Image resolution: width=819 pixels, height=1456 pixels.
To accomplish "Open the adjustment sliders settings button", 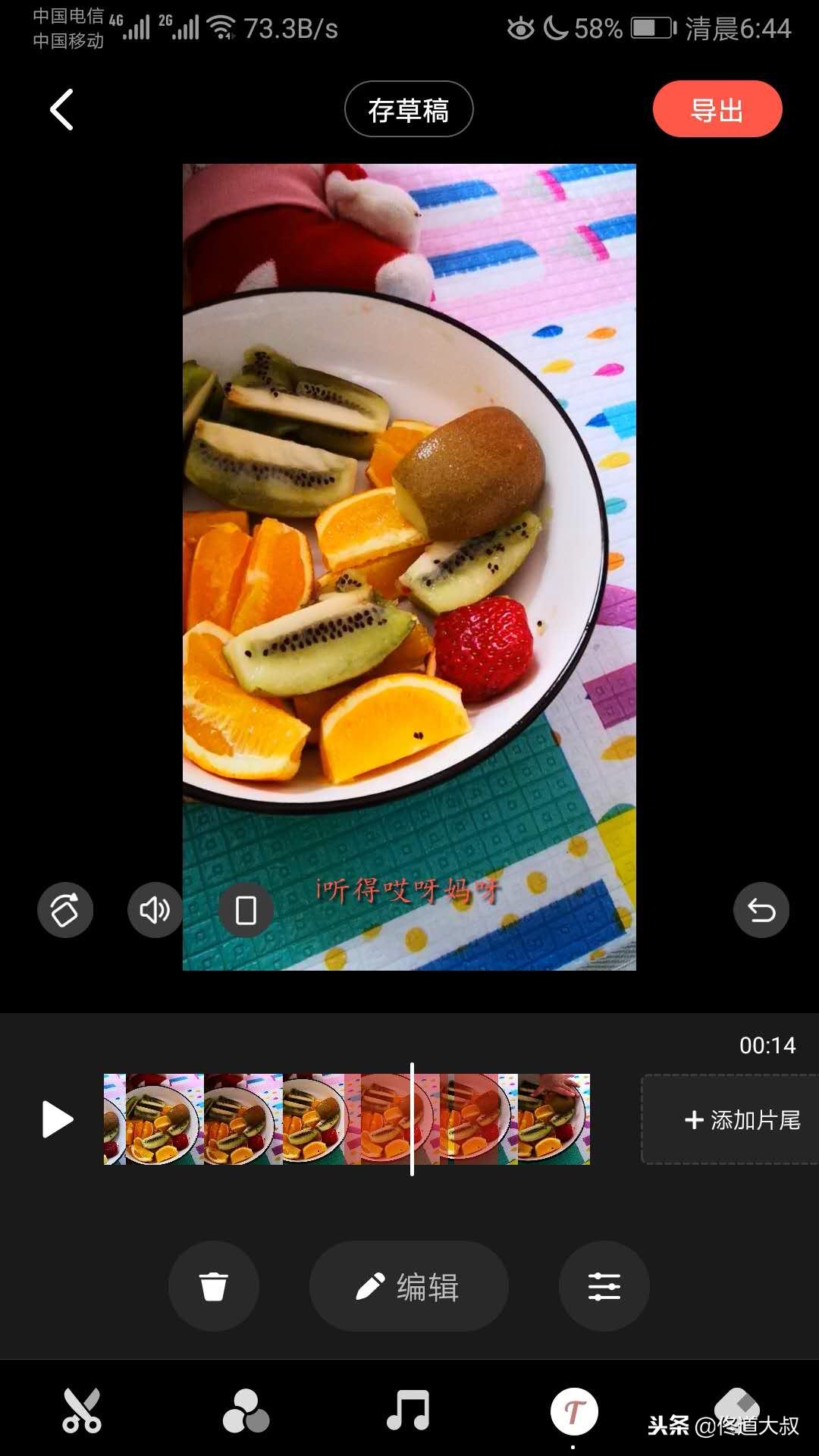I will pos(604,1286).
